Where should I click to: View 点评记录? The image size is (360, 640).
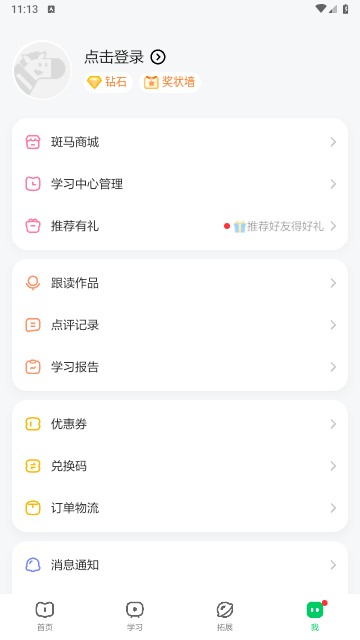[x=180, y=325]
